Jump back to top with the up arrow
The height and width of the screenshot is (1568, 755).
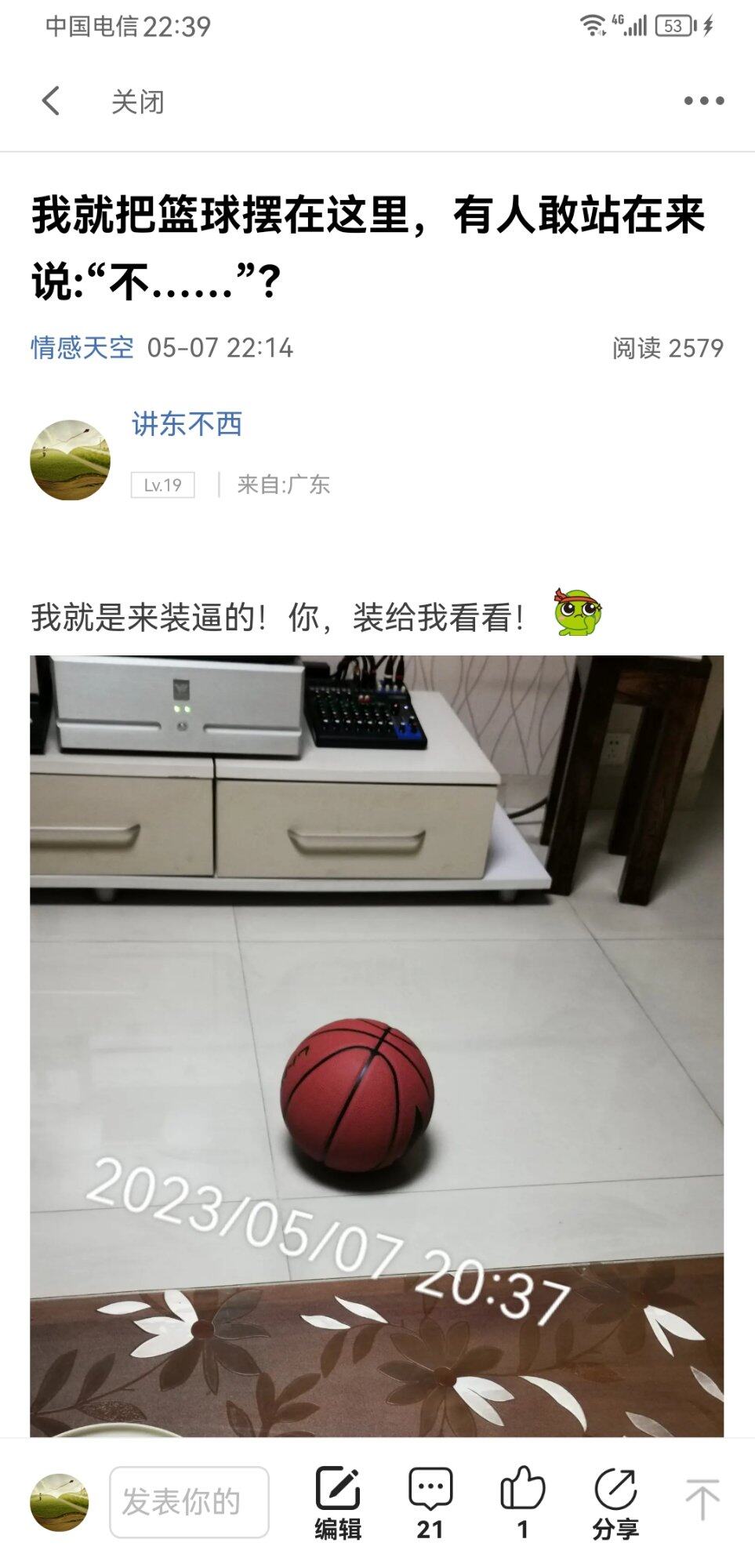click(702, 1501)
